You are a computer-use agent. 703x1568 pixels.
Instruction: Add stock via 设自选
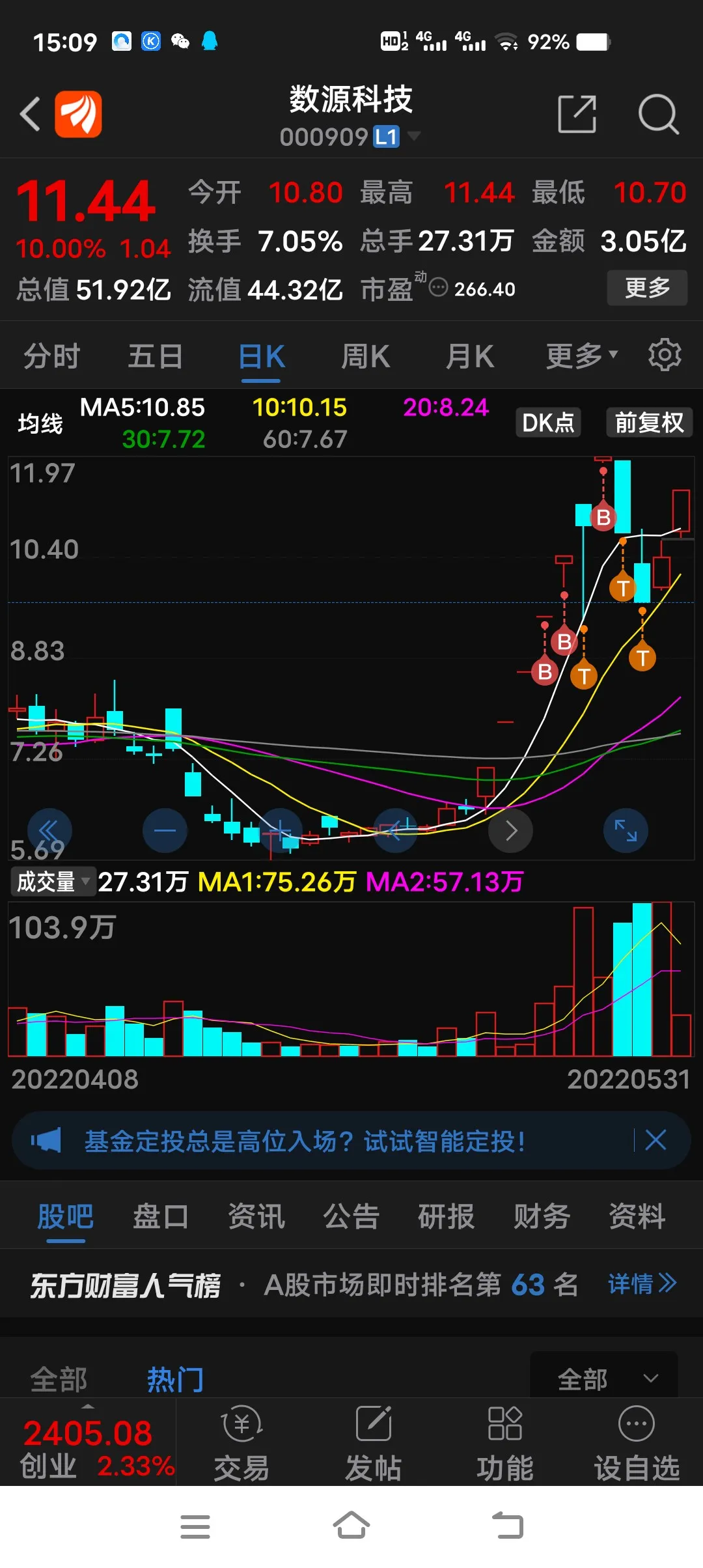coord(637,1444)
